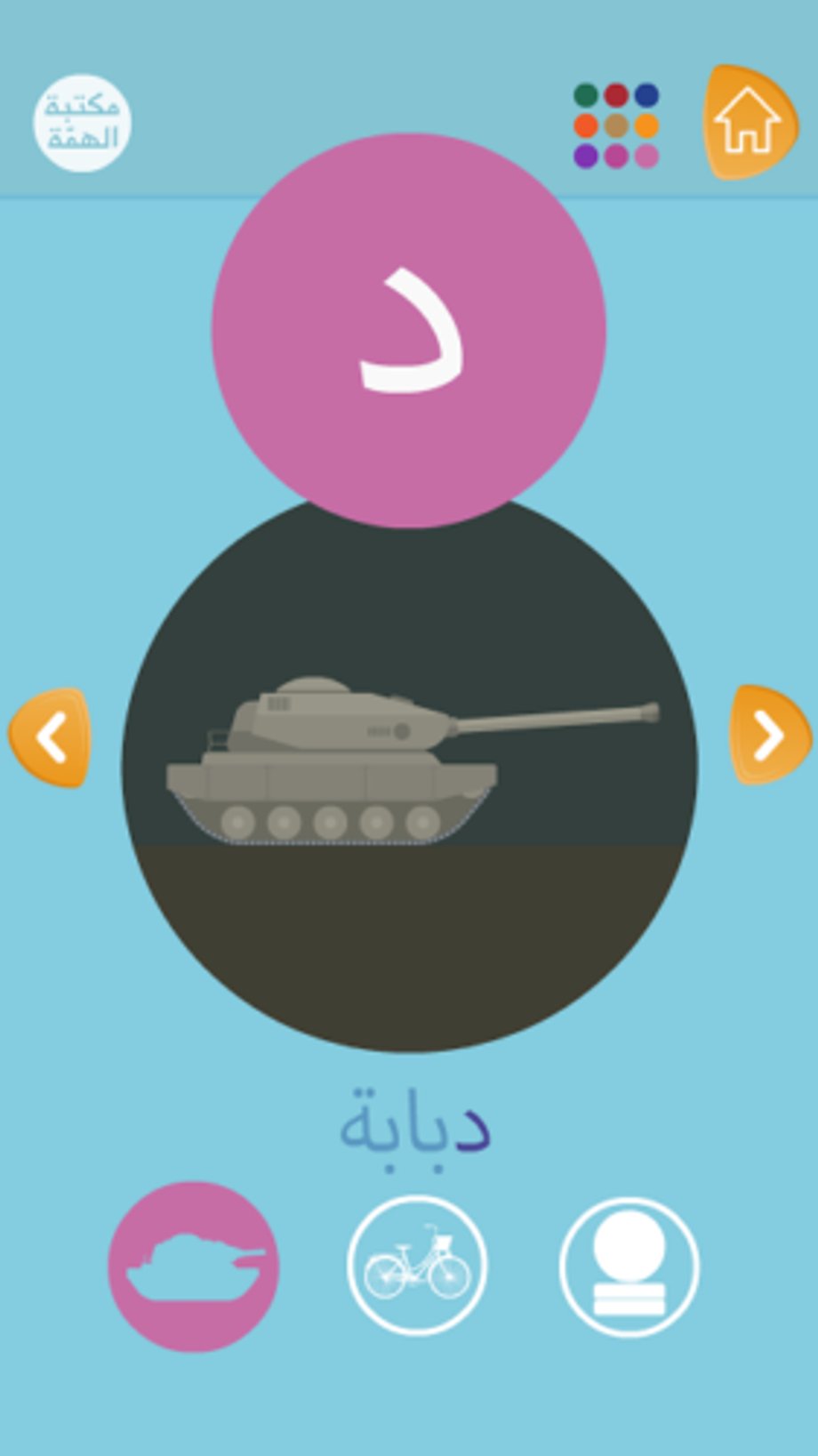The height and width of the screenshot is (1456, 818).
Task: Select the third round thumbnail
Action: click(630, 1267)
